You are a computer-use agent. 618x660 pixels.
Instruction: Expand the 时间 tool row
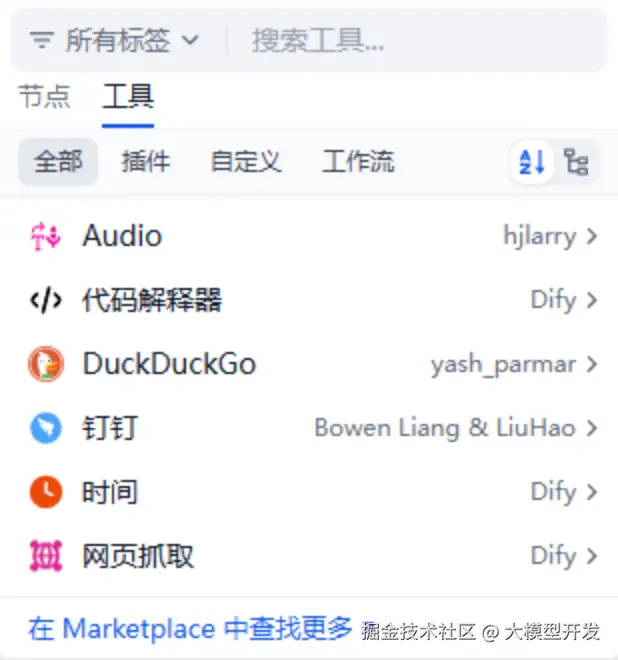click(310, 492)
